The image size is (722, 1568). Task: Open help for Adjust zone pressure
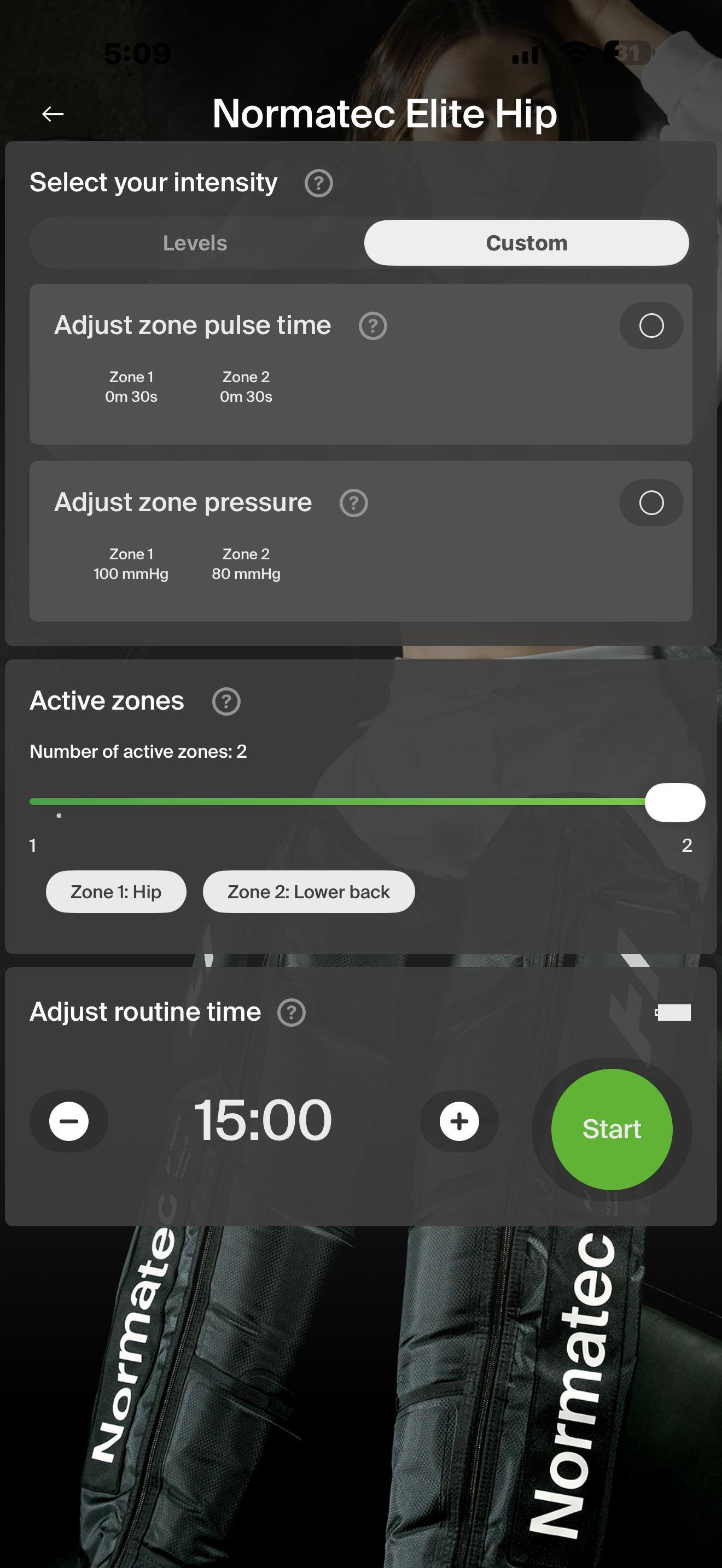click(353, 503)
